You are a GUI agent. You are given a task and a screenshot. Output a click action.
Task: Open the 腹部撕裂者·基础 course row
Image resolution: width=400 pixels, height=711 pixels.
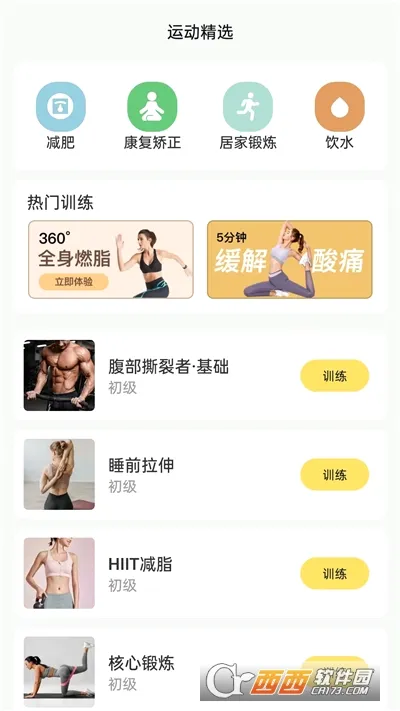coord(200,375)
